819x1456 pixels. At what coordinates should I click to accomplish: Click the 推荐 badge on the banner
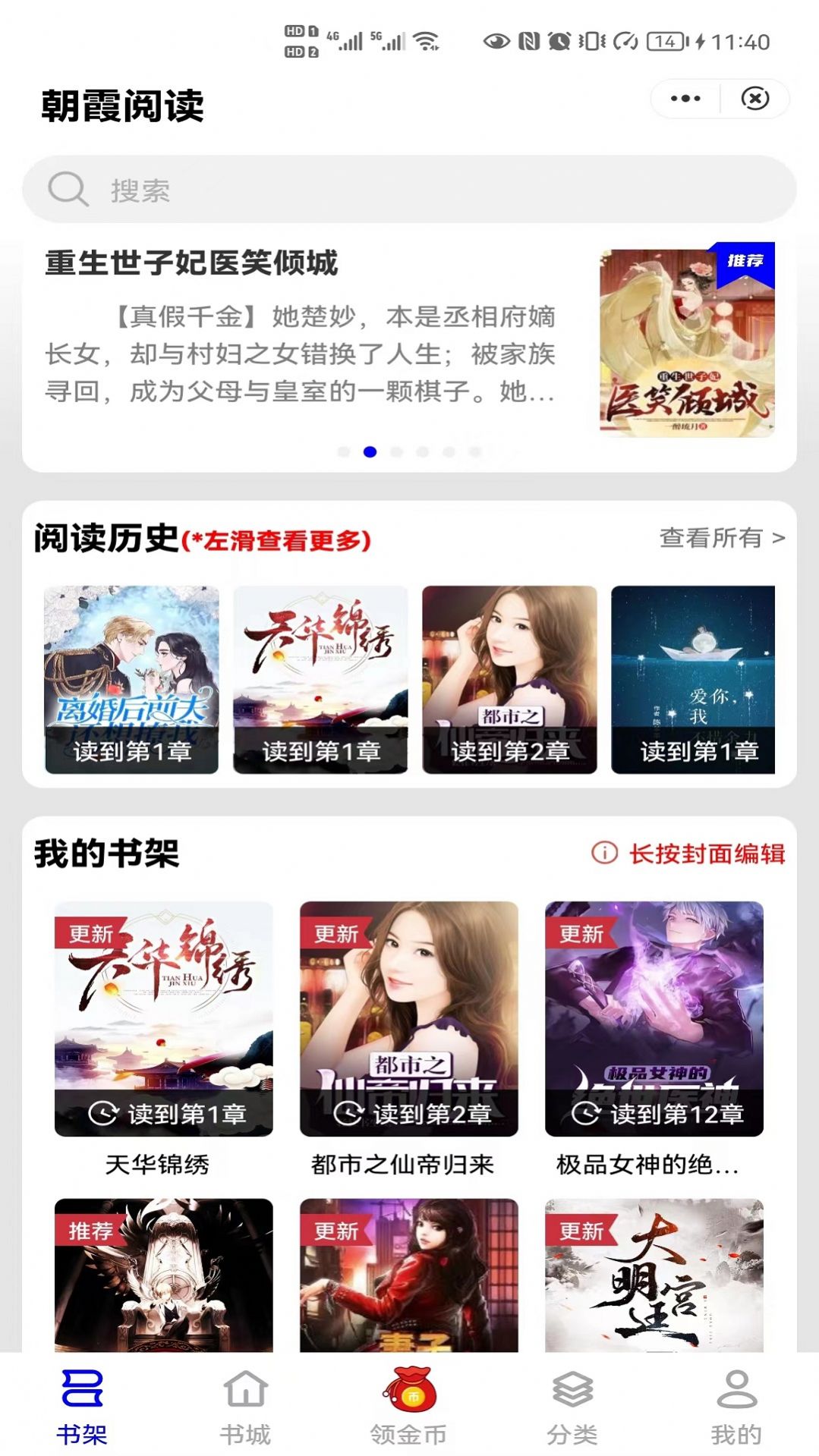tap(747, 263)
